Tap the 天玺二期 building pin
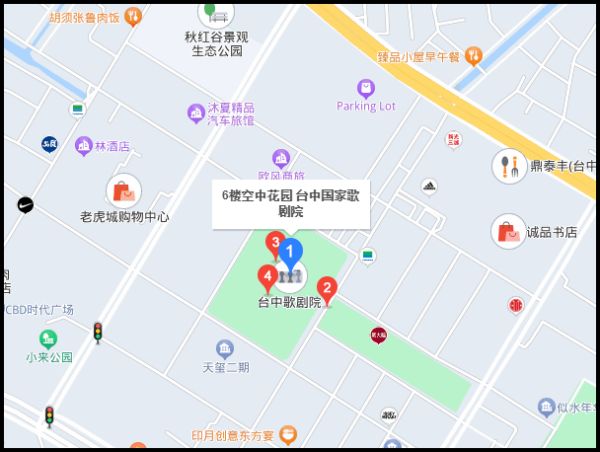The image size is (600, 452). click(x=225, y=348)
